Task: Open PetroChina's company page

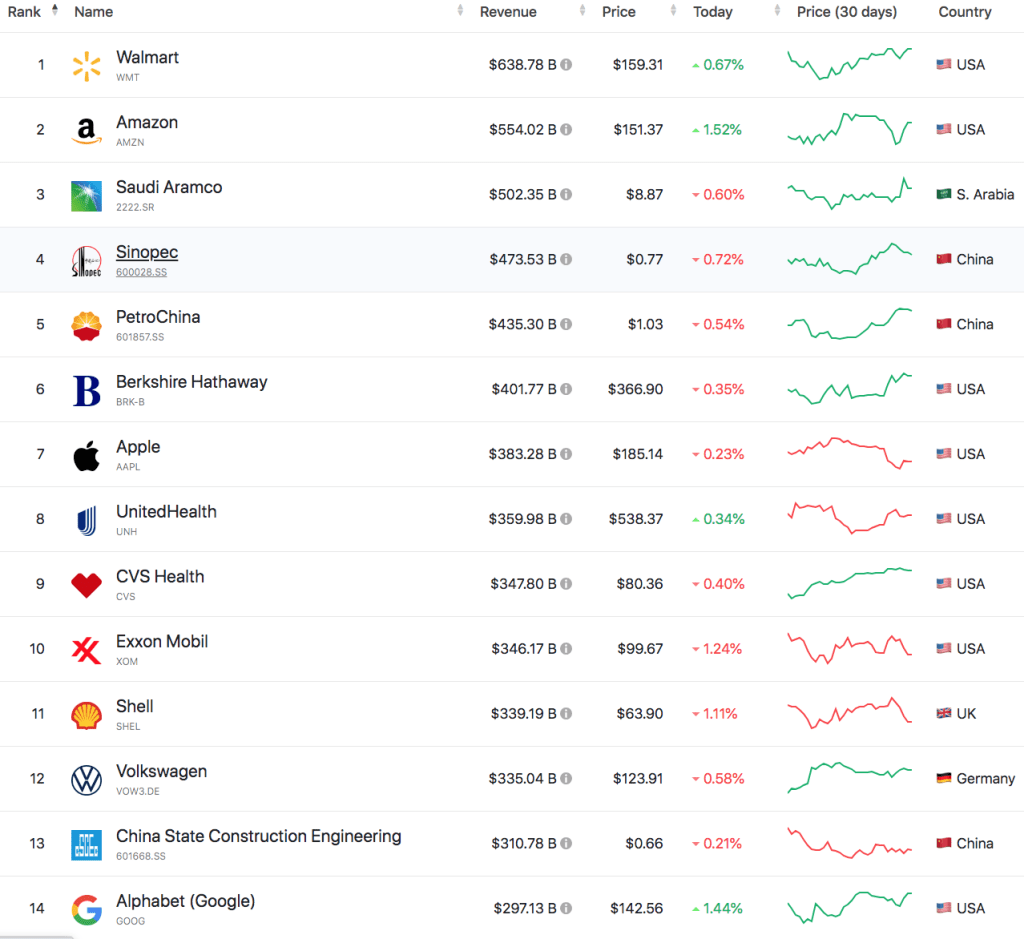Action: tap(157, 317)
